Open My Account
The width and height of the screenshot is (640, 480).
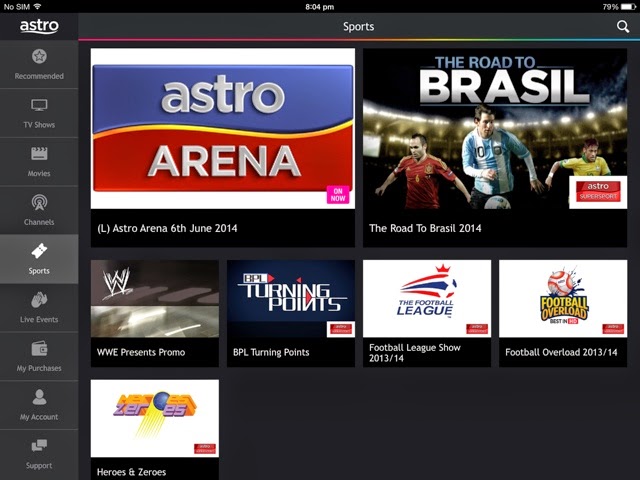point(39,405)
